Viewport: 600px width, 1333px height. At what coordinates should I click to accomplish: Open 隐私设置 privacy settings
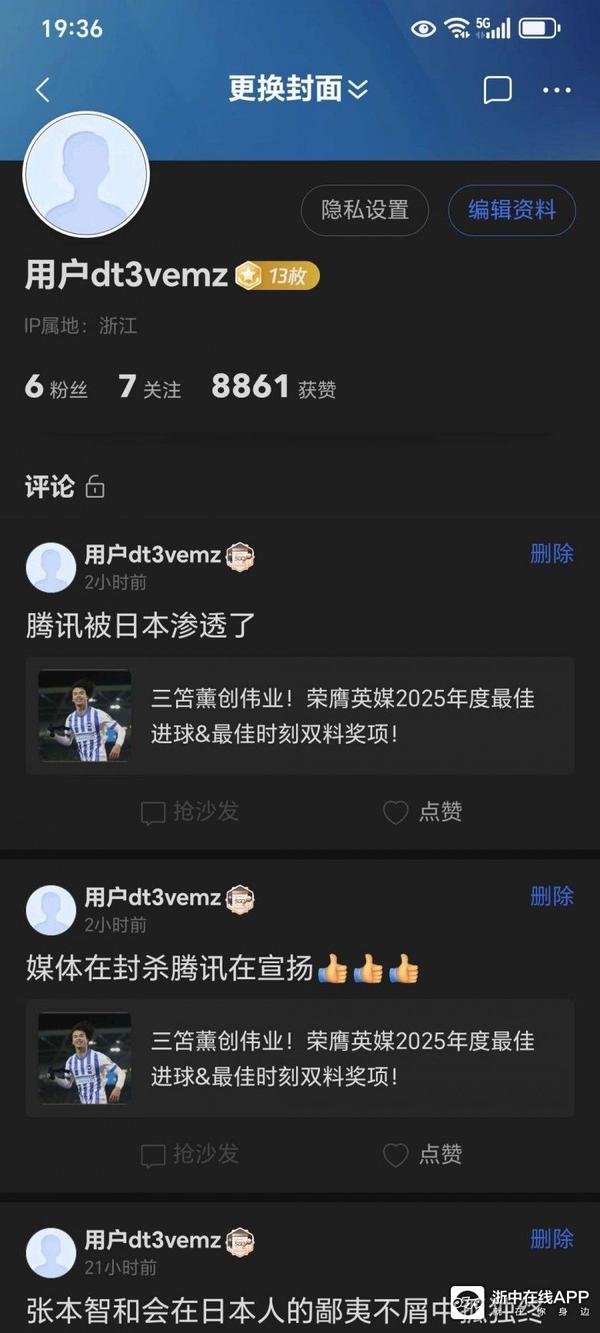(x=365, y=210)
